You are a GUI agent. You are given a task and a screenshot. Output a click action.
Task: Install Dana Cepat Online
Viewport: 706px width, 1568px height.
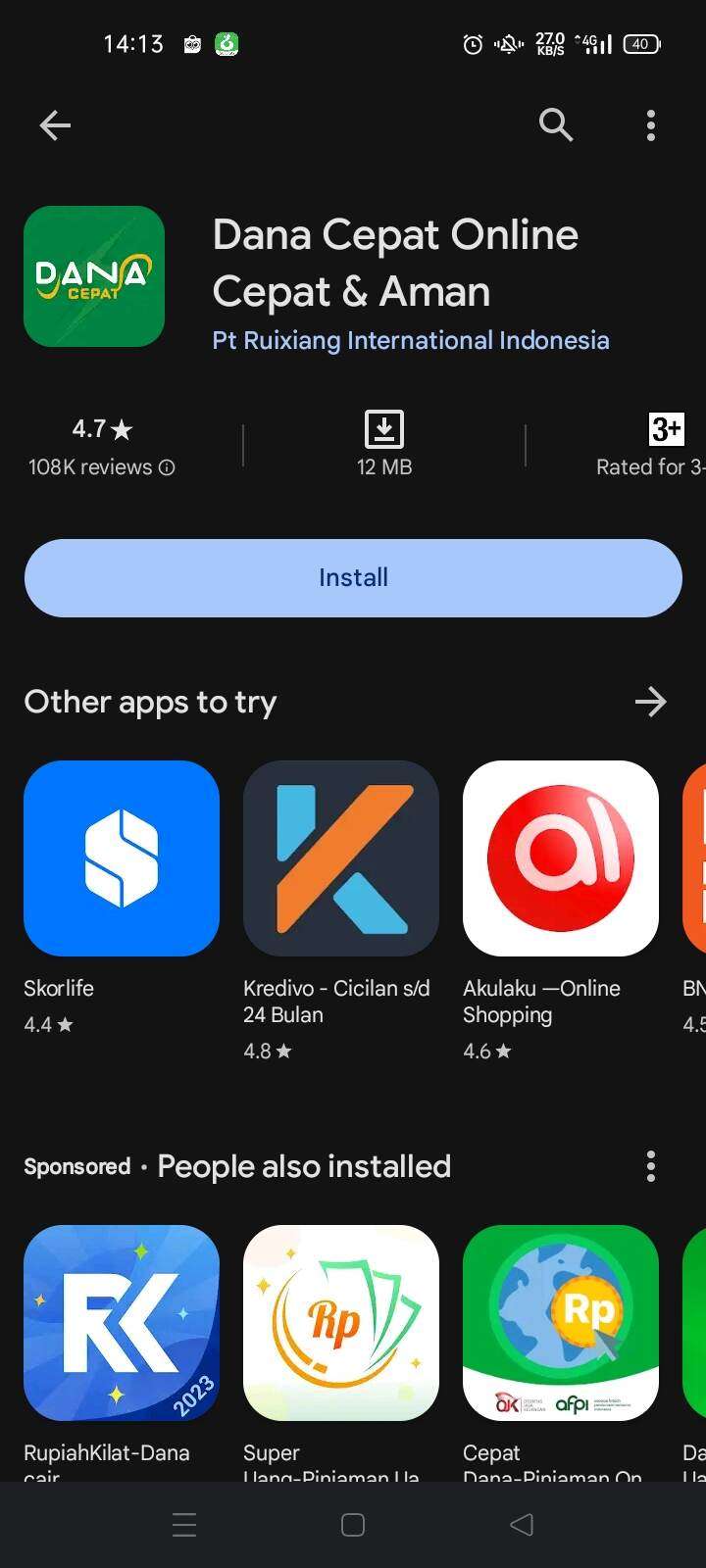353,578
